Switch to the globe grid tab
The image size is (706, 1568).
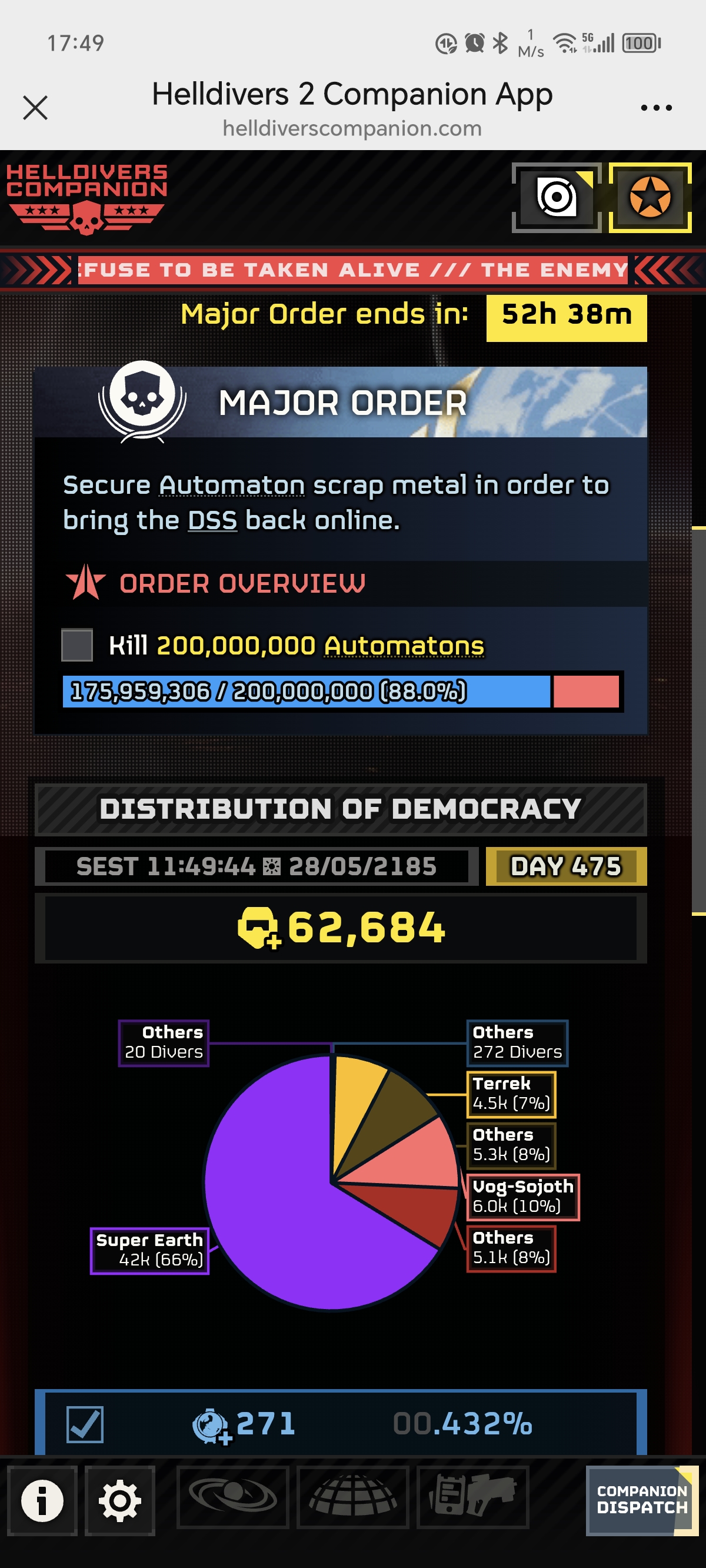(x=352, y=1497)
